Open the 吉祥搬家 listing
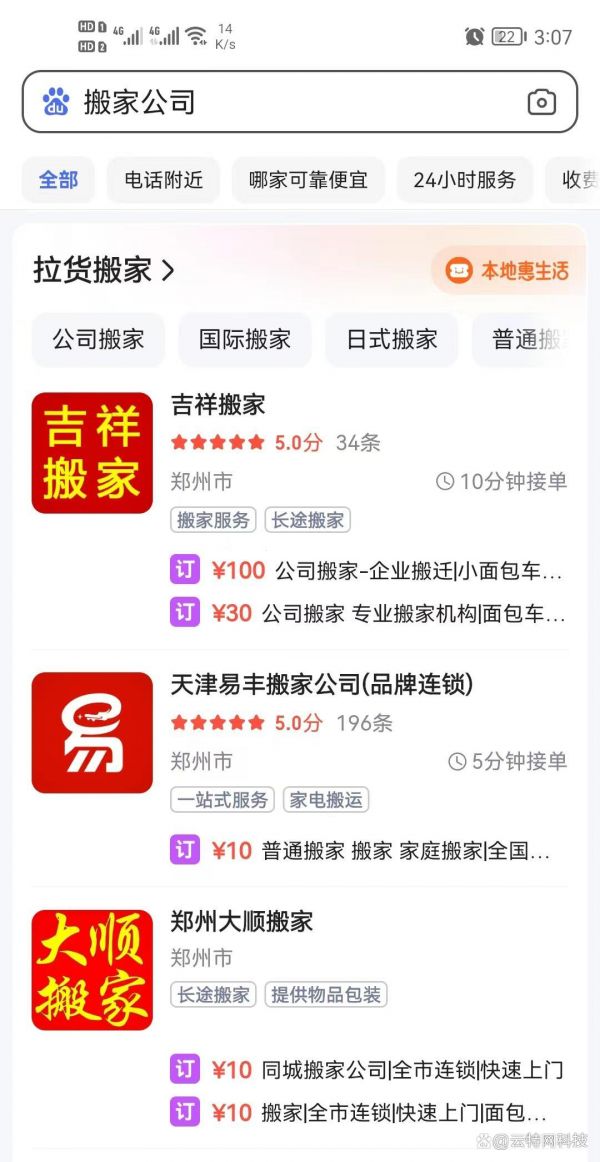Image resolution: width=600 pixels, height=1162 pixels. click(x=218, y=405)
